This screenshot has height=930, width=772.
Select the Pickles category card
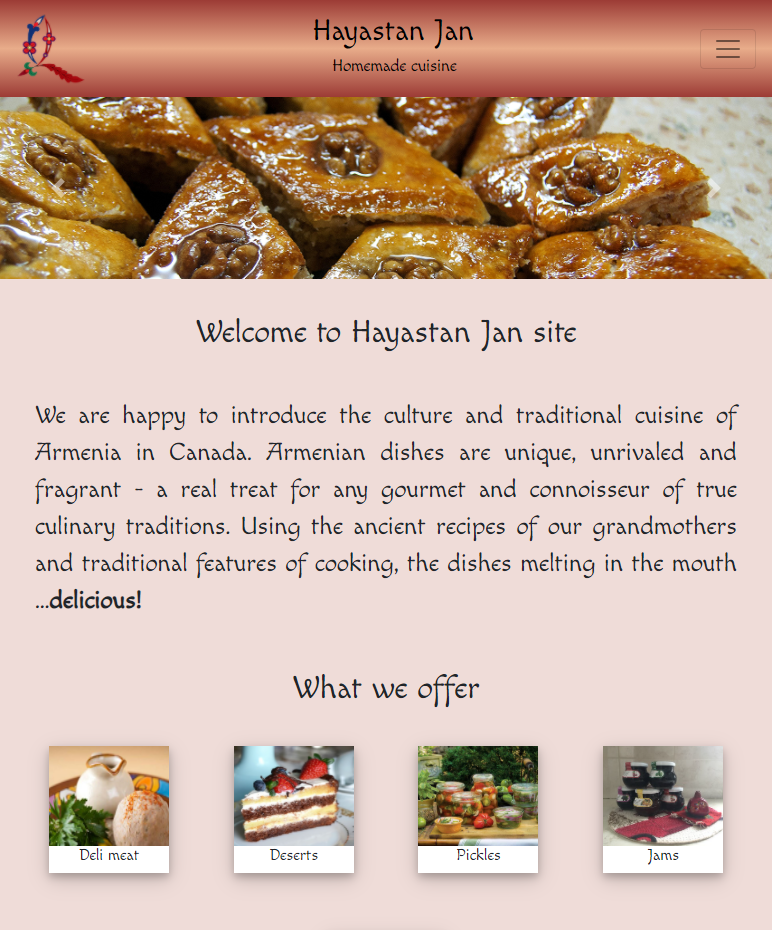click(478, 808)
